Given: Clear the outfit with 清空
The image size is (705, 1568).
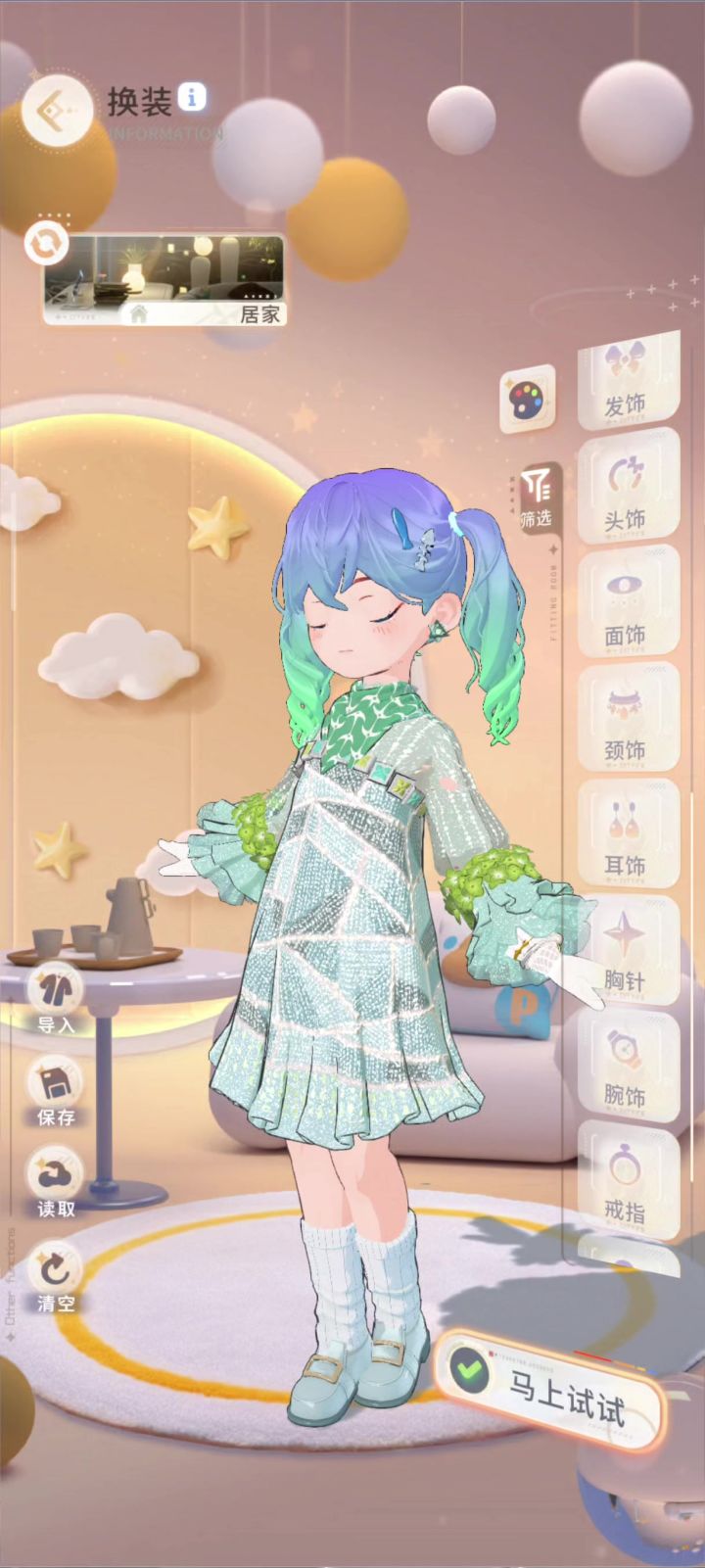Looking at the screenshot, I should tap(56, 1277).
